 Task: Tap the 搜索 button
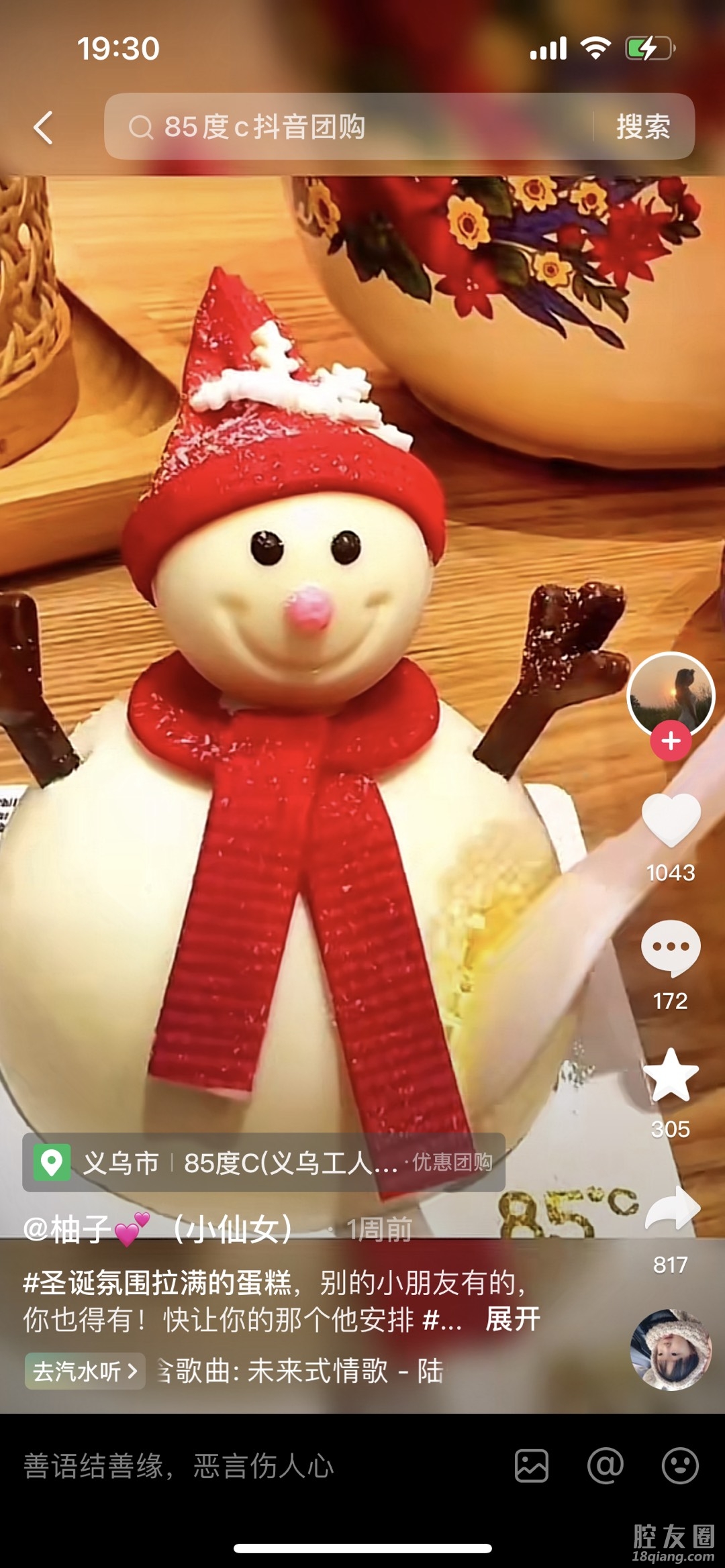pyautogui.click(x=643, y=127)
